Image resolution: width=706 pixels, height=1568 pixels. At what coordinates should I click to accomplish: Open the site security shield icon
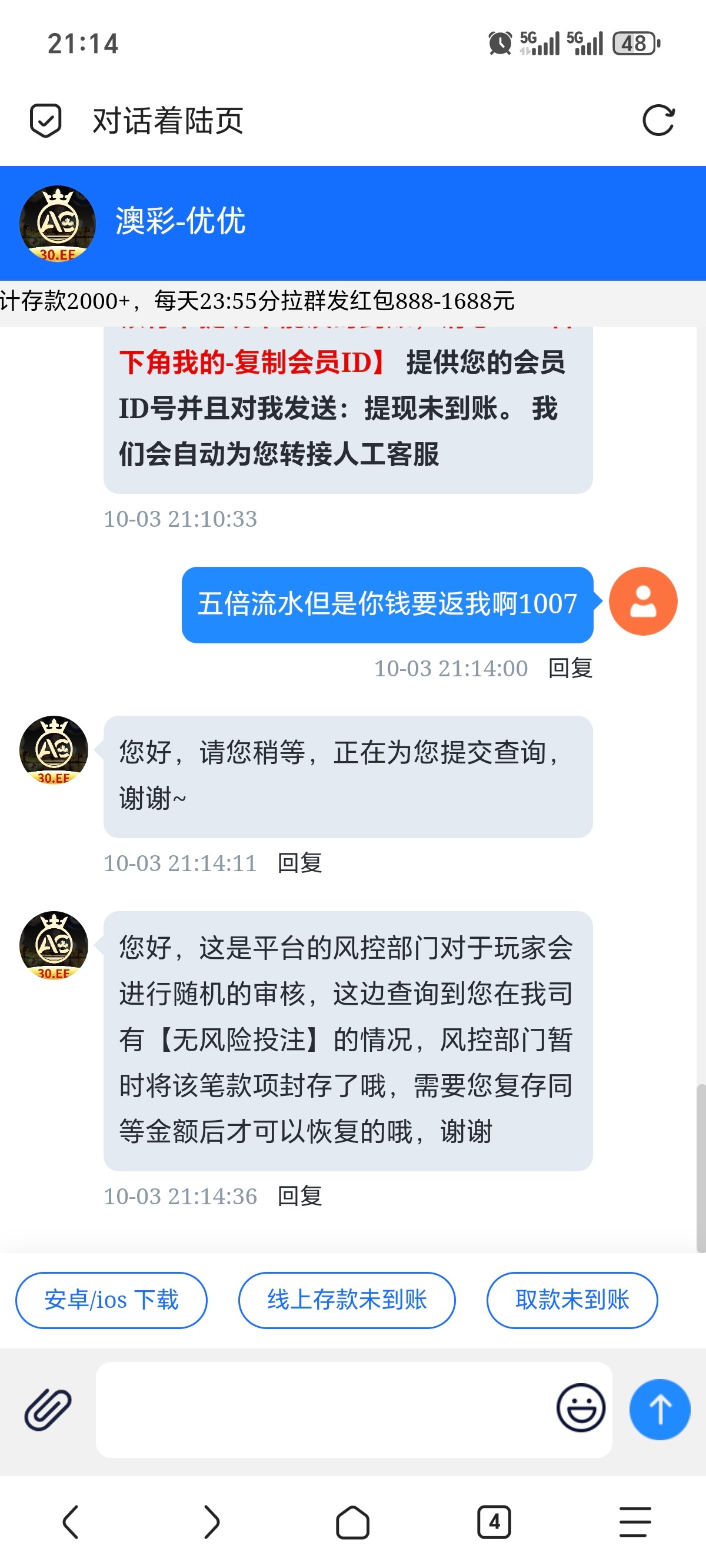click(x=46, y=120)
